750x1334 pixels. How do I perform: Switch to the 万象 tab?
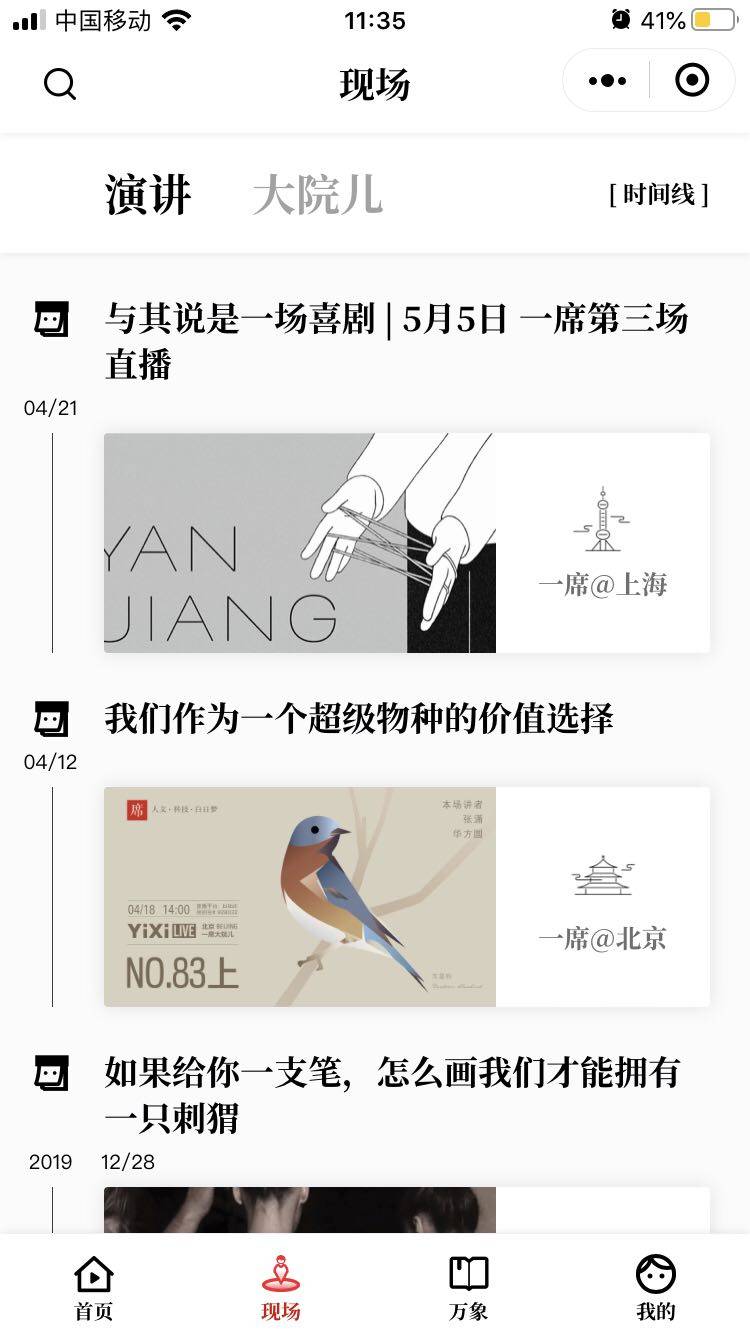468,1288
